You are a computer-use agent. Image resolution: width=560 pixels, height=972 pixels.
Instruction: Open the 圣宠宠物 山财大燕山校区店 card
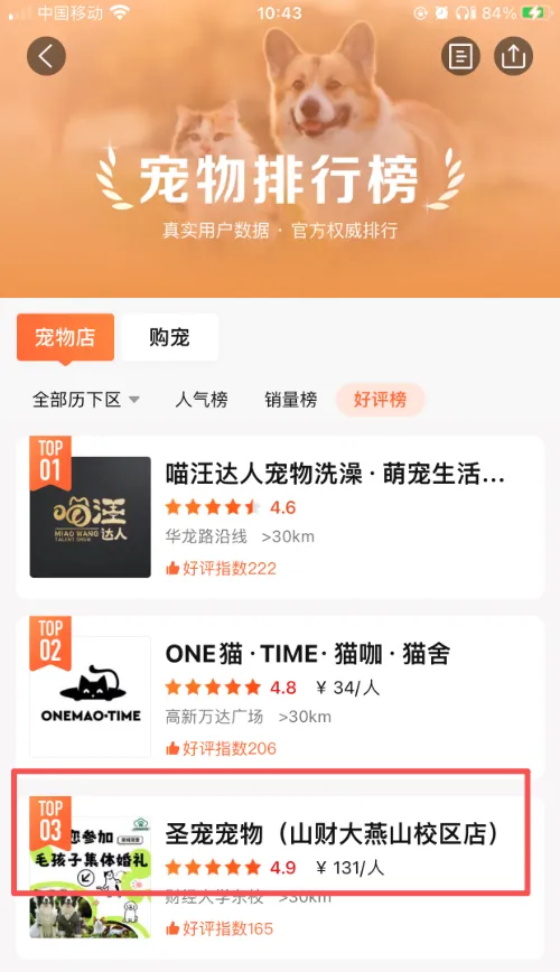pyautogui.click(x=280, y=877)
